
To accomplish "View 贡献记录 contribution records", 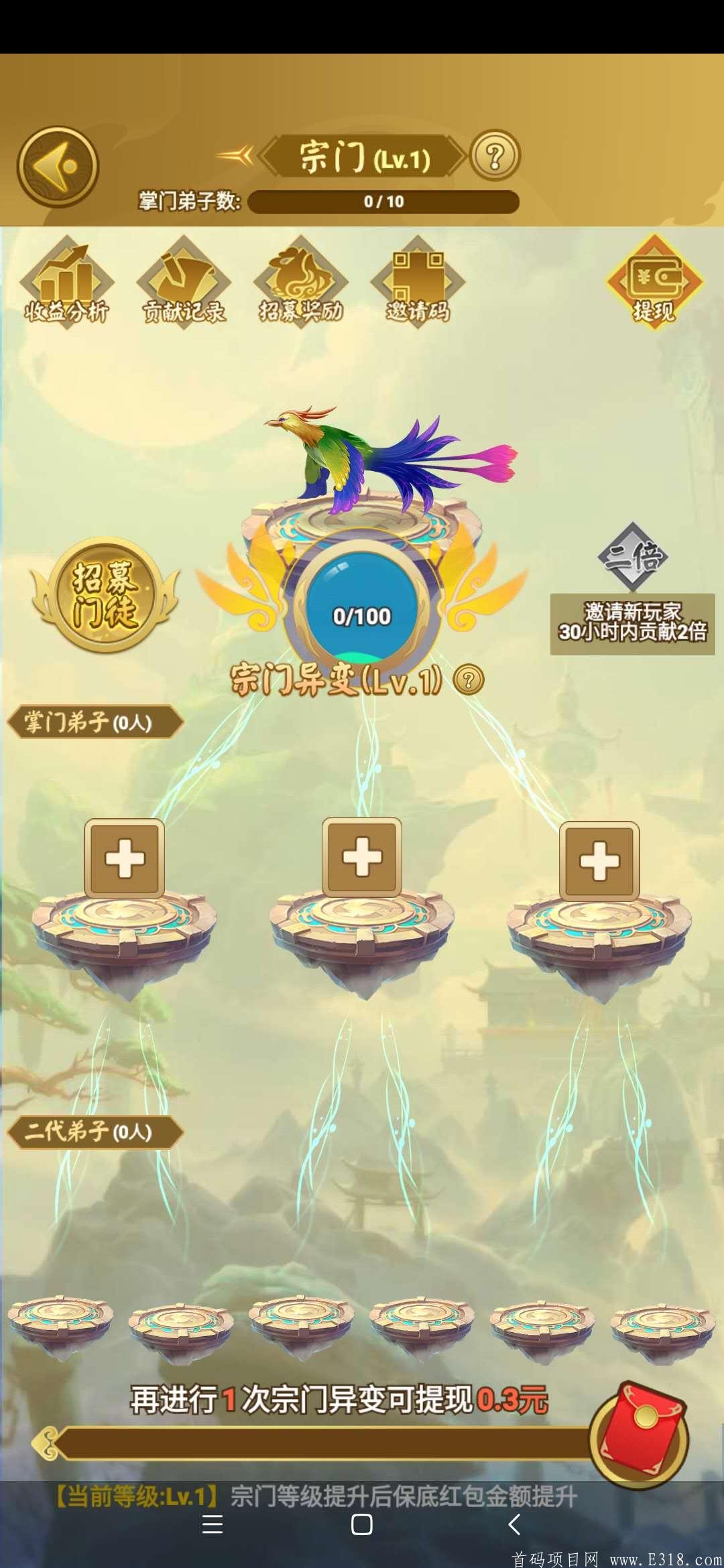I will [184, 283].
